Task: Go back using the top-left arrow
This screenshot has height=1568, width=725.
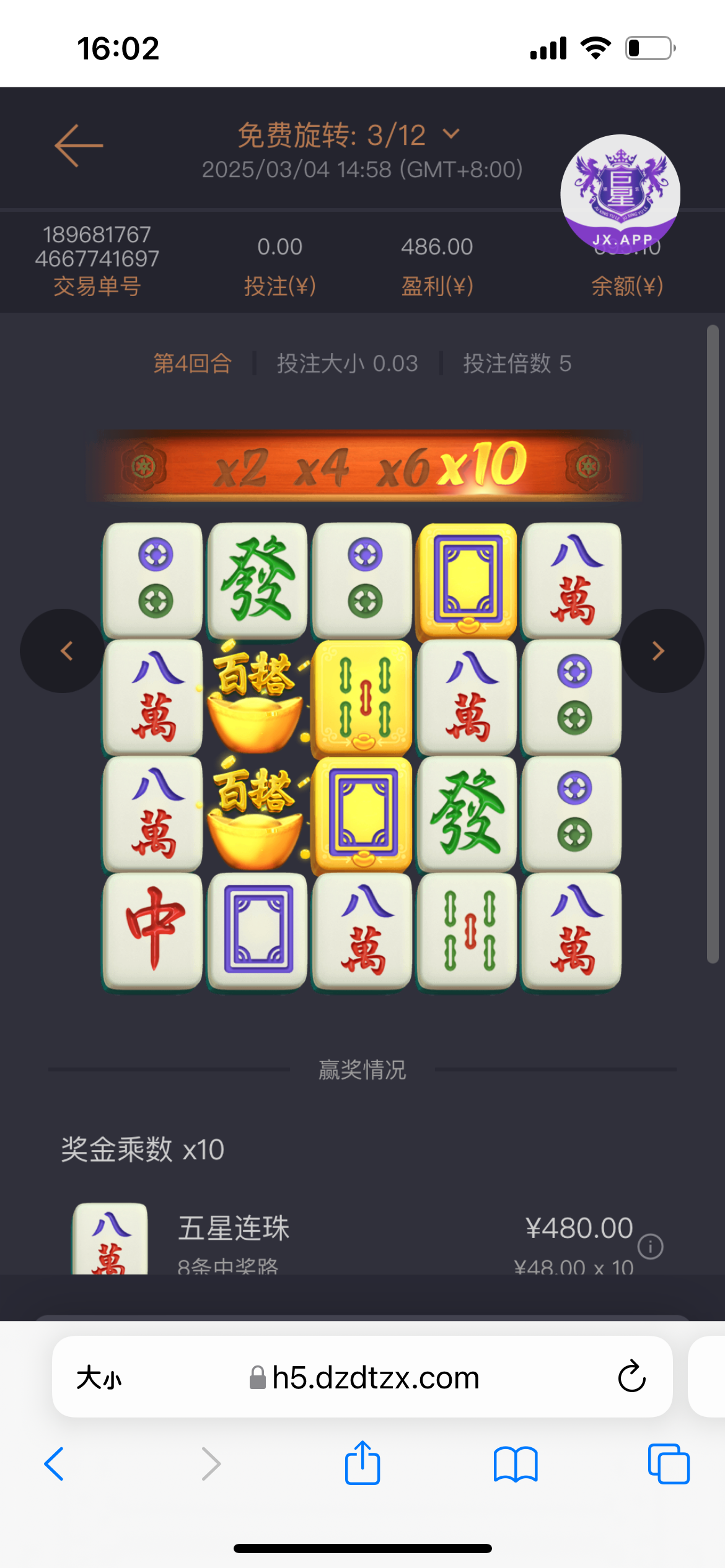Action: [x=79, y=146]
